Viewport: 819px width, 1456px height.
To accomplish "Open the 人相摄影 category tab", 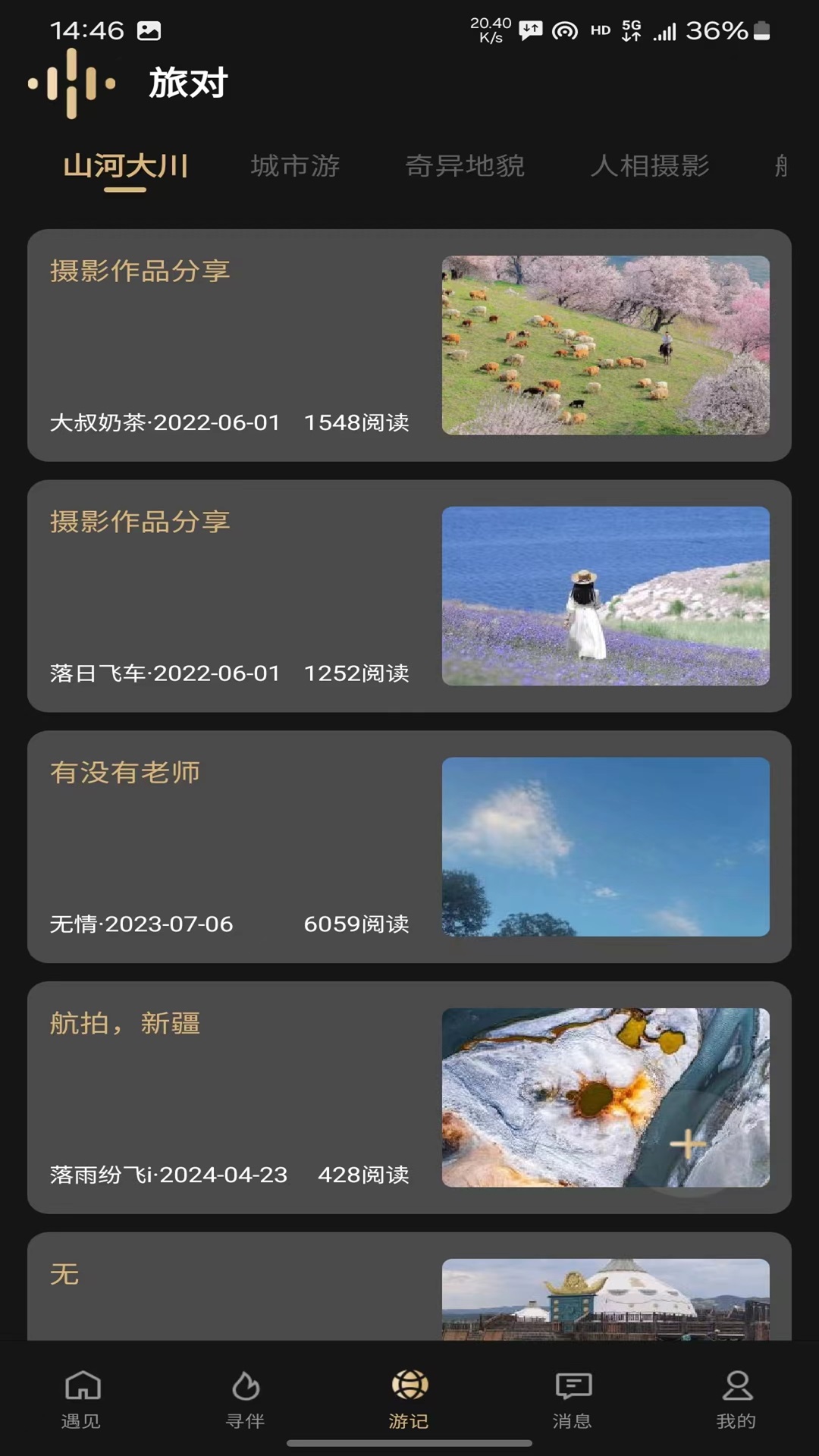I will click(x=651, y=166).
